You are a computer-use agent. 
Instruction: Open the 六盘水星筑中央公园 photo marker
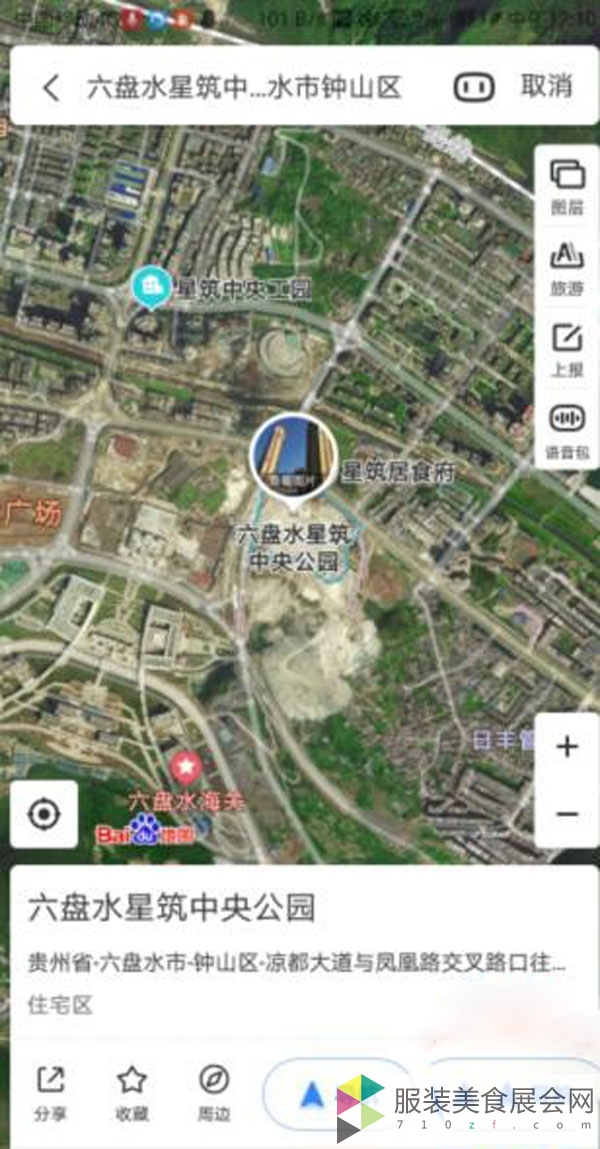pyautogui.click(x=292, y=455)
